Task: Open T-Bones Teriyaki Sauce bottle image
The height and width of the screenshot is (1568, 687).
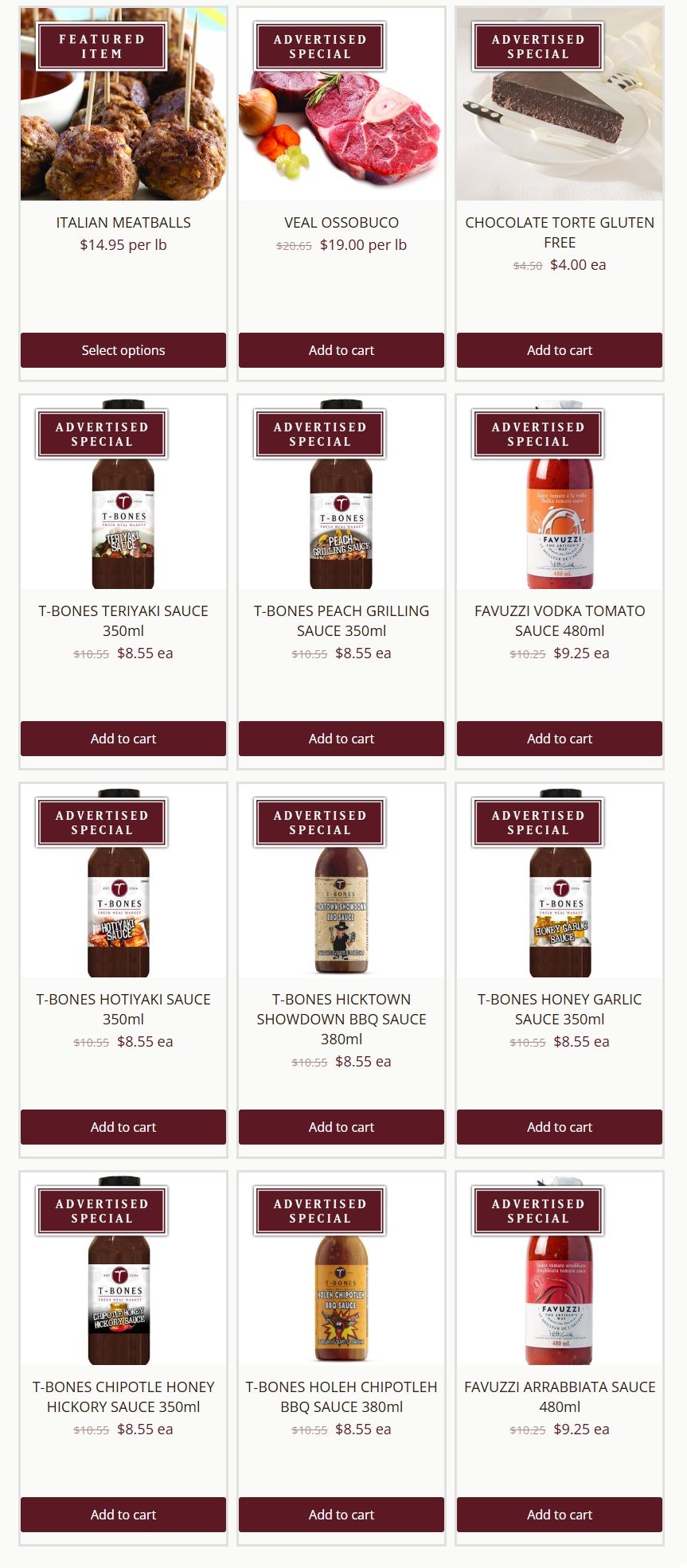Action: click(x=123, y=525)
